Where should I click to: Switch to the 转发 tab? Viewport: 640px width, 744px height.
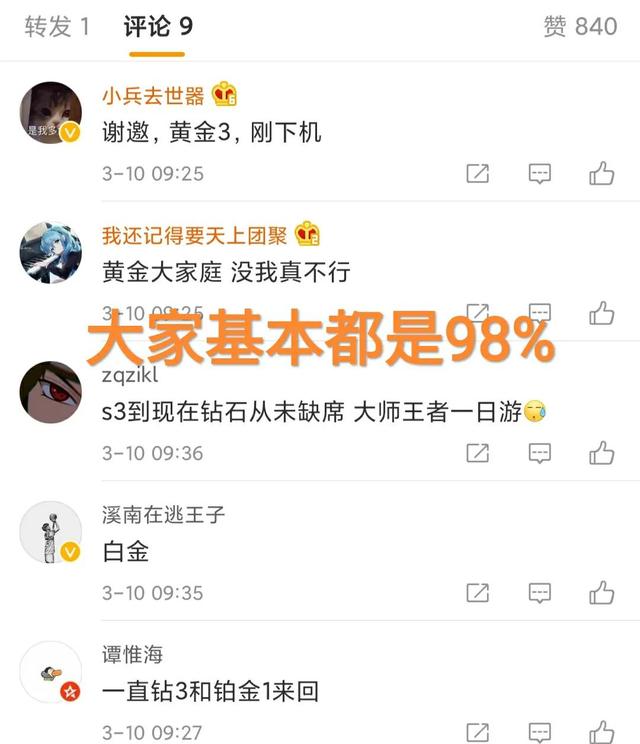coord(57,27)
